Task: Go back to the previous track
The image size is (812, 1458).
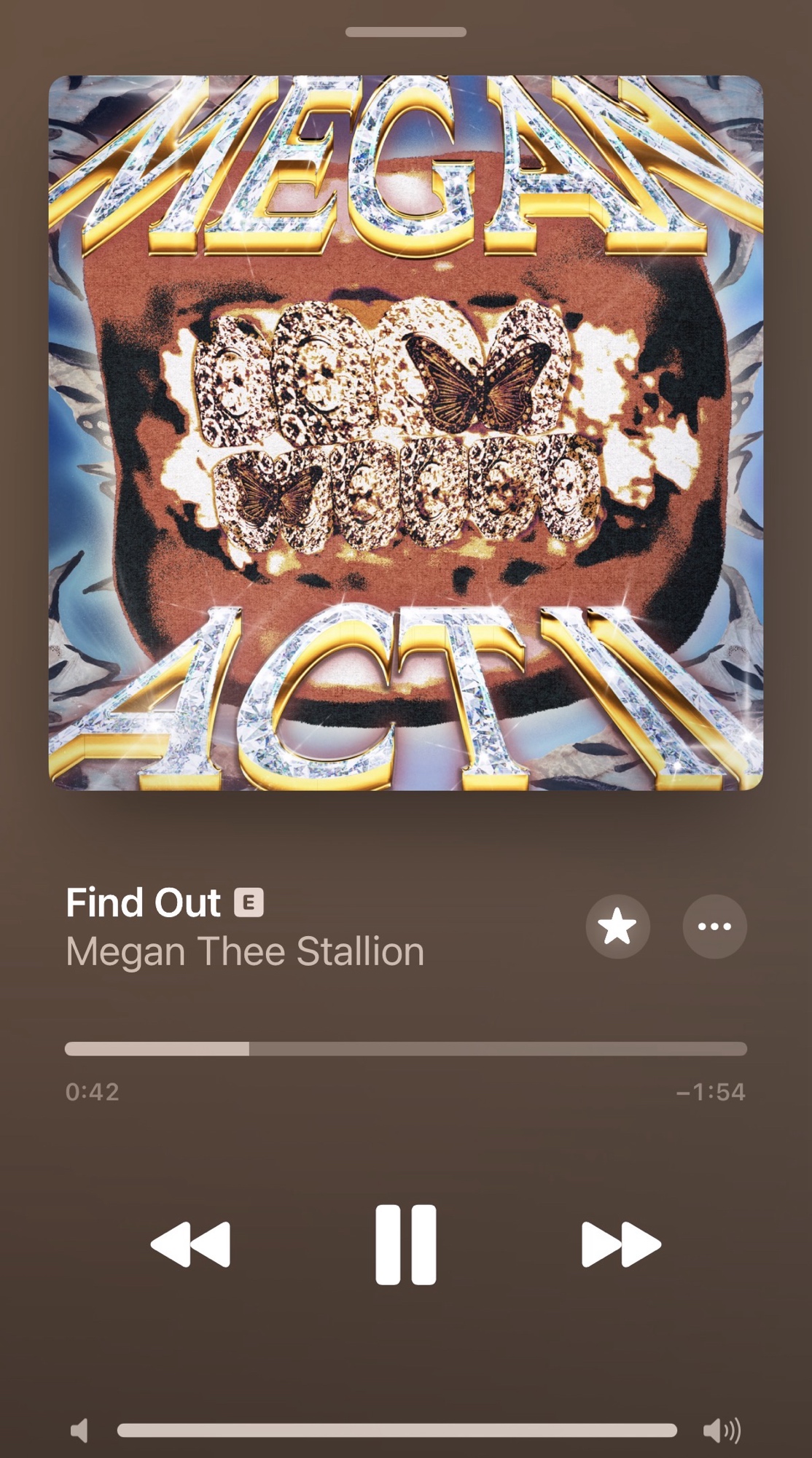Action: click(191, 1244)
